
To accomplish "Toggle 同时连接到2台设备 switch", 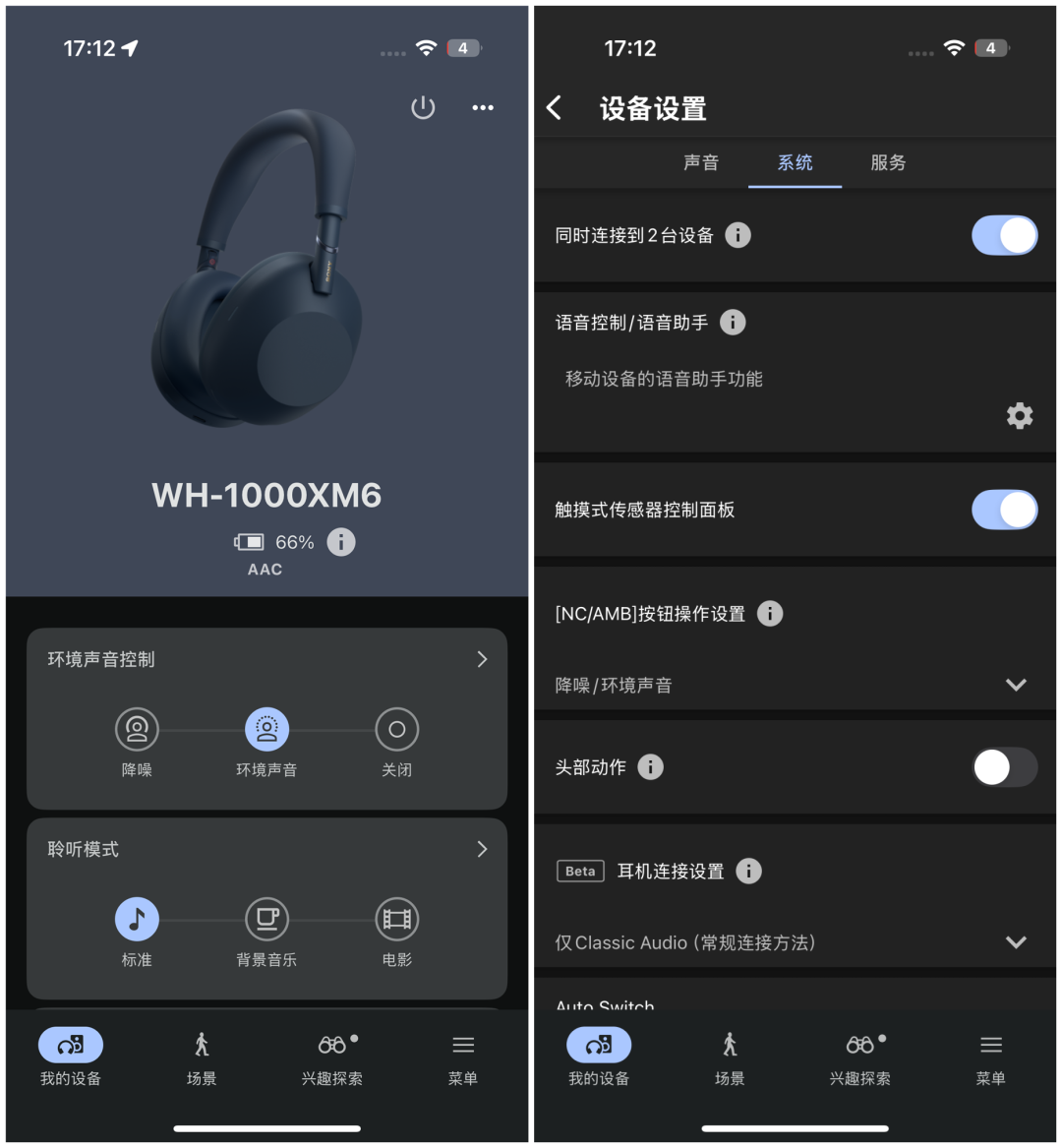I will tap(1004, 236).
